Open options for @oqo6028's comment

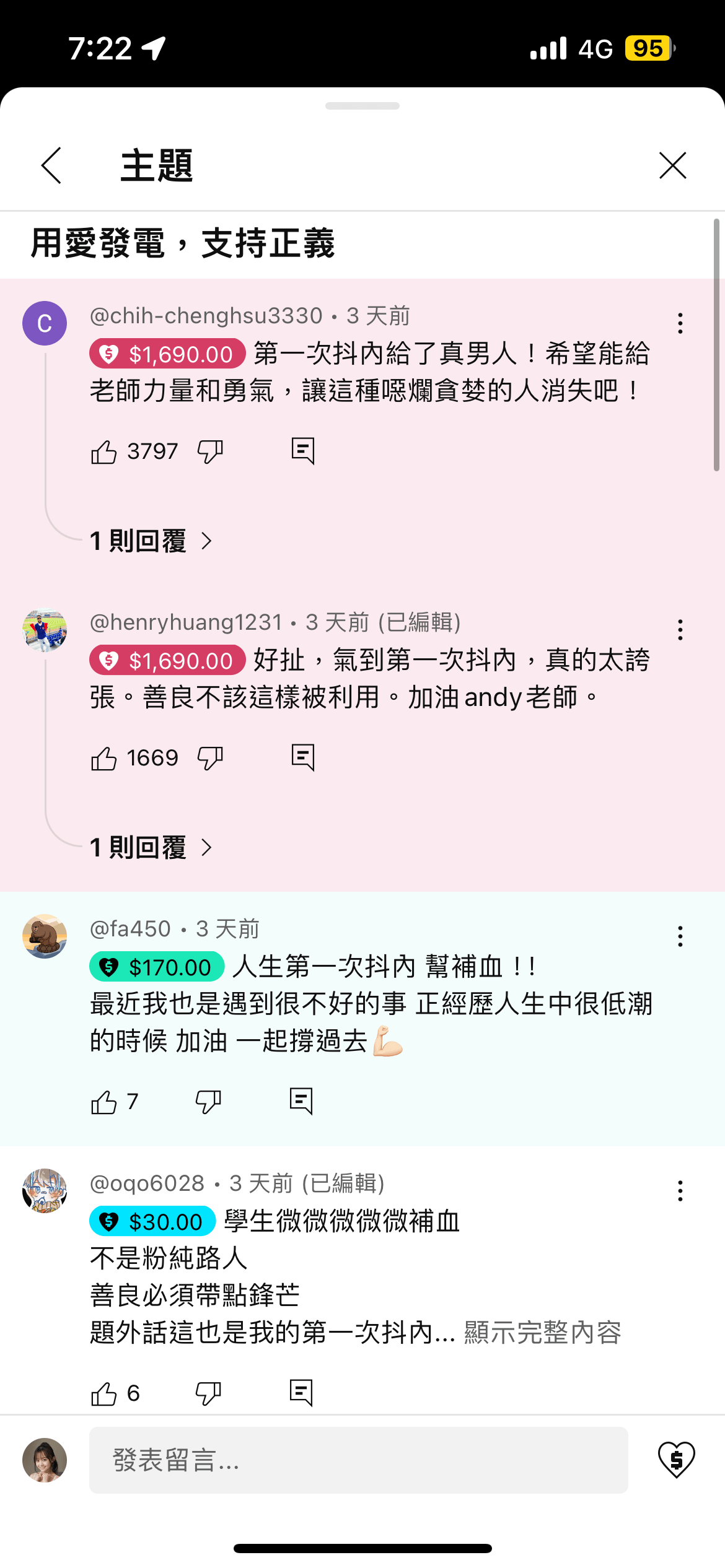point(680,1191)
